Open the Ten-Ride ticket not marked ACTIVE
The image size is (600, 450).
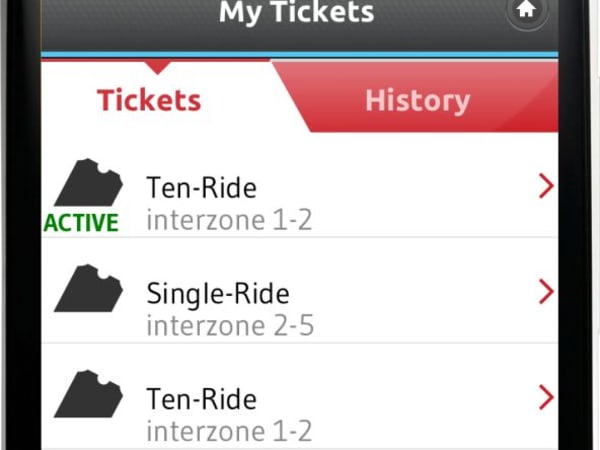[x=298, y=413]
